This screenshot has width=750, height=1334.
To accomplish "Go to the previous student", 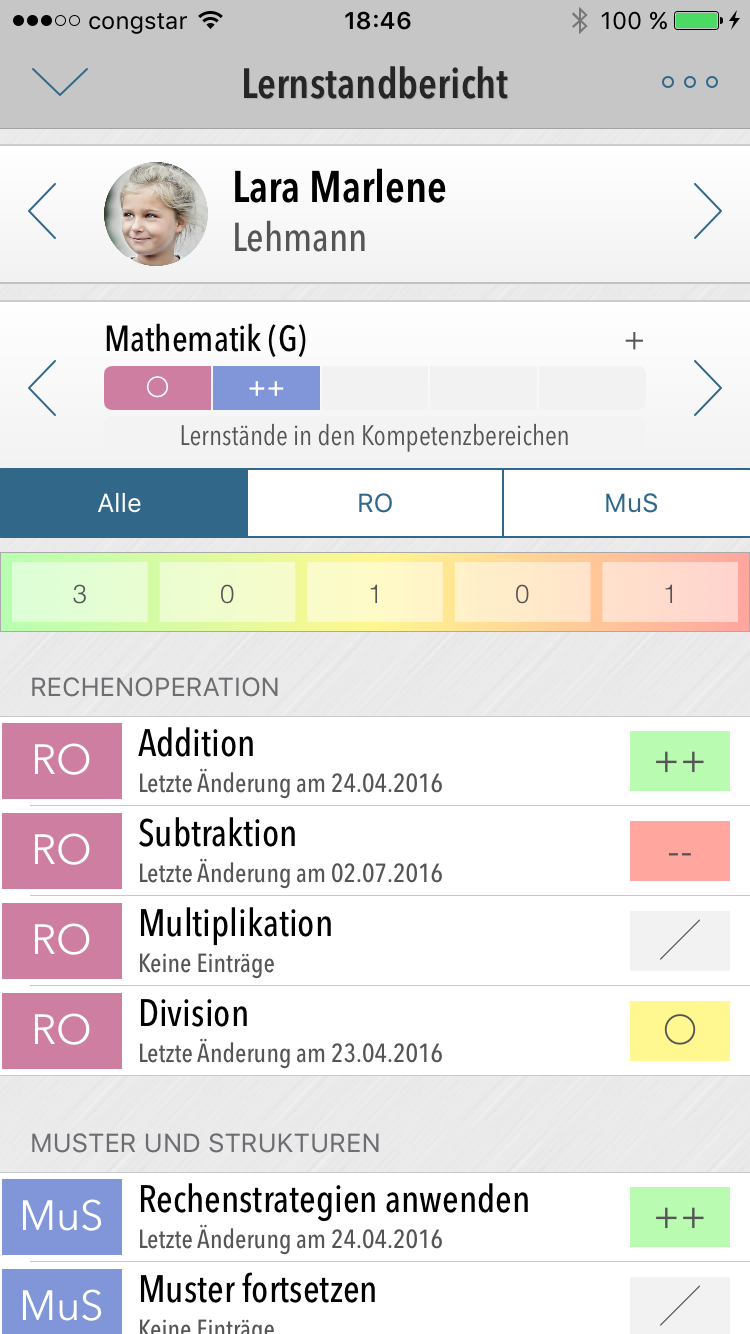I will coord(43,212).
